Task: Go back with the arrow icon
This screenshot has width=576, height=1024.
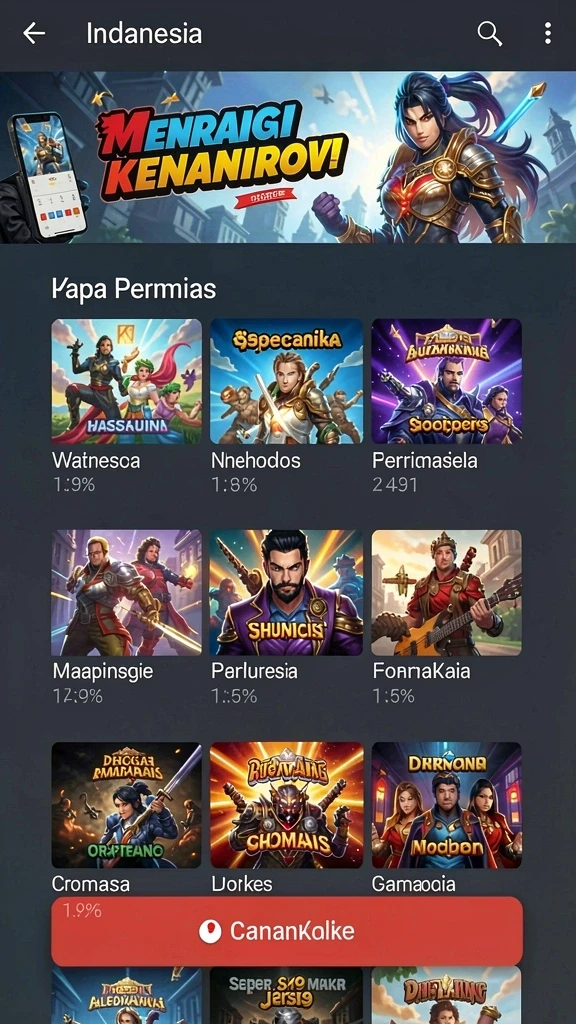Action: click(34, 33)
